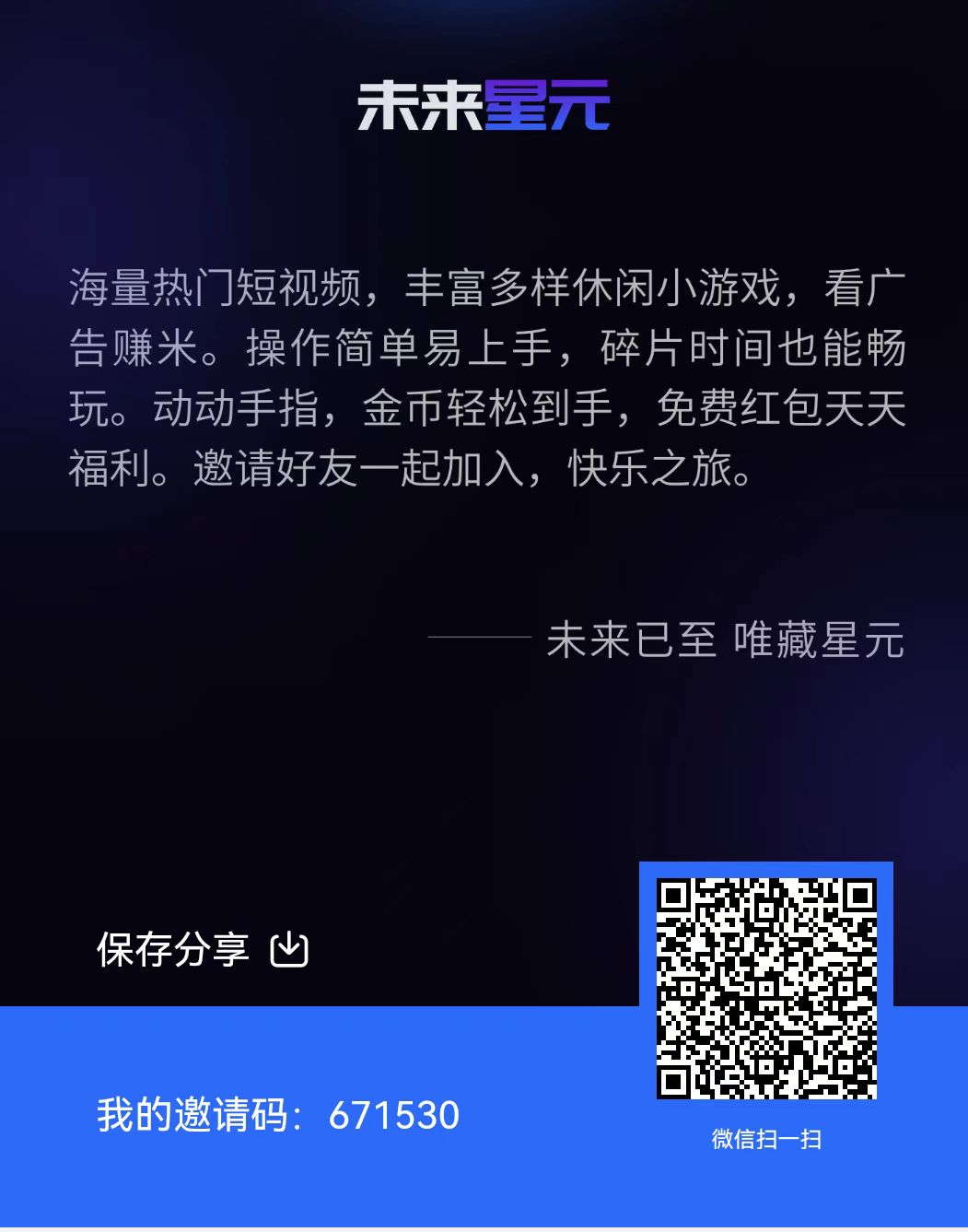Tap the blue highlighted 星元 characters in the logo

(547, 104)
